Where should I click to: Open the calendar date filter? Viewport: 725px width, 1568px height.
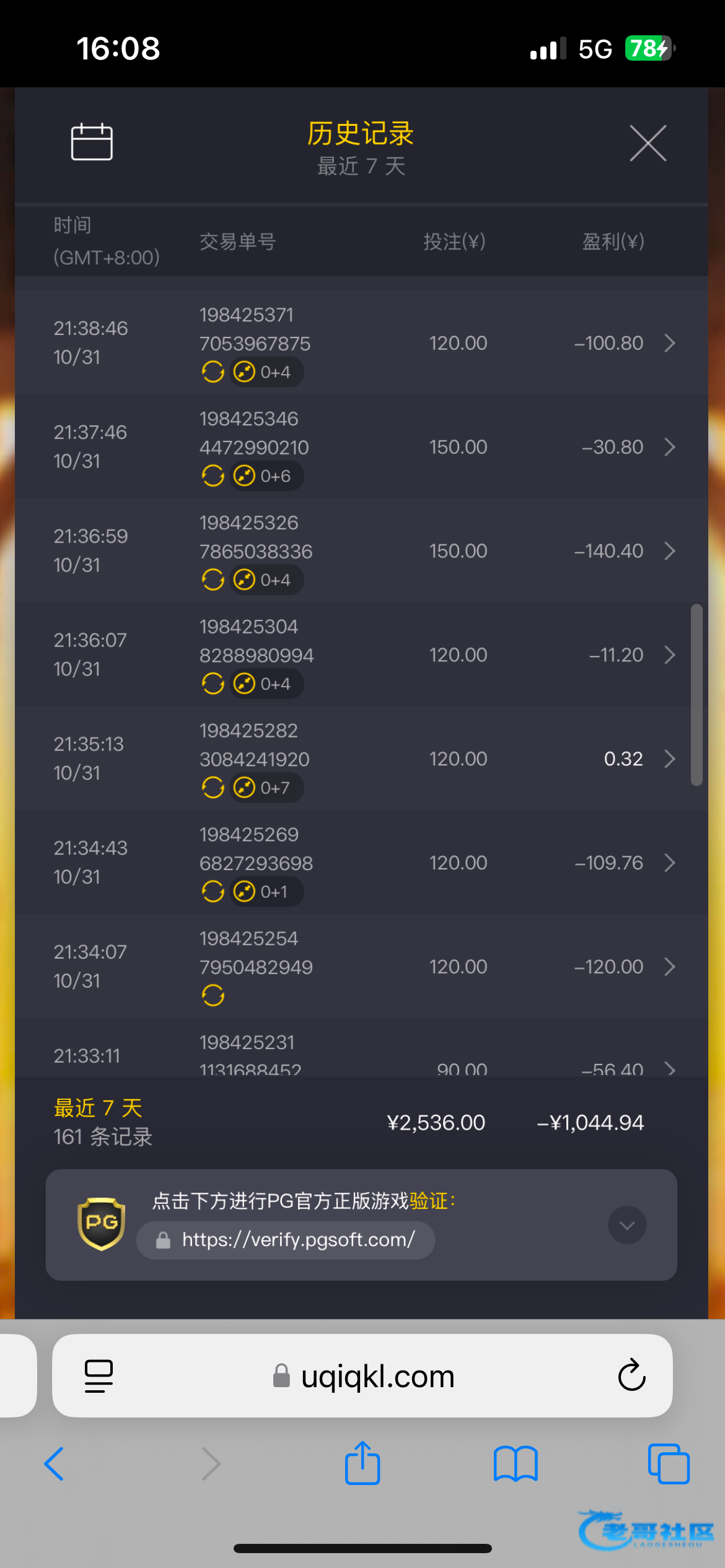click(x=92, y=142)
